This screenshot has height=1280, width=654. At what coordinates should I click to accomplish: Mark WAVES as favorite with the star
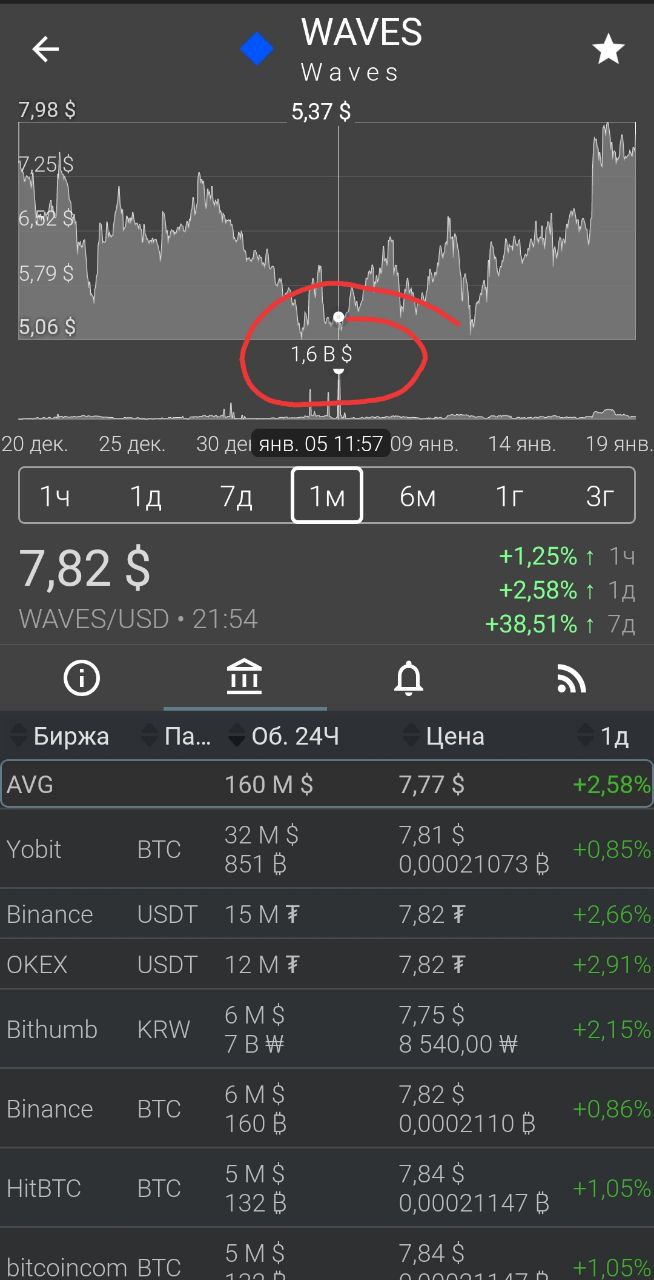coord(608,49)
